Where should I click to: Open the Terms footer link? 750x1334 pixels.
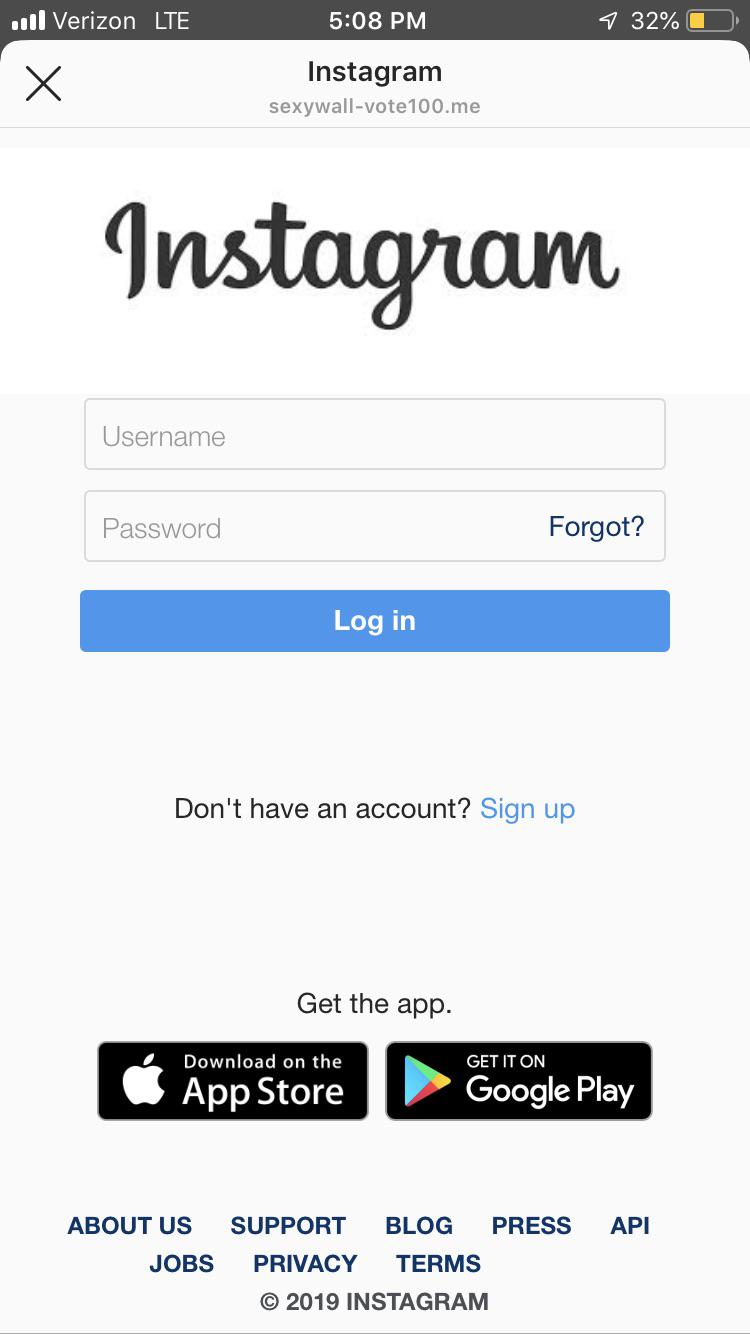(438, 1264)
